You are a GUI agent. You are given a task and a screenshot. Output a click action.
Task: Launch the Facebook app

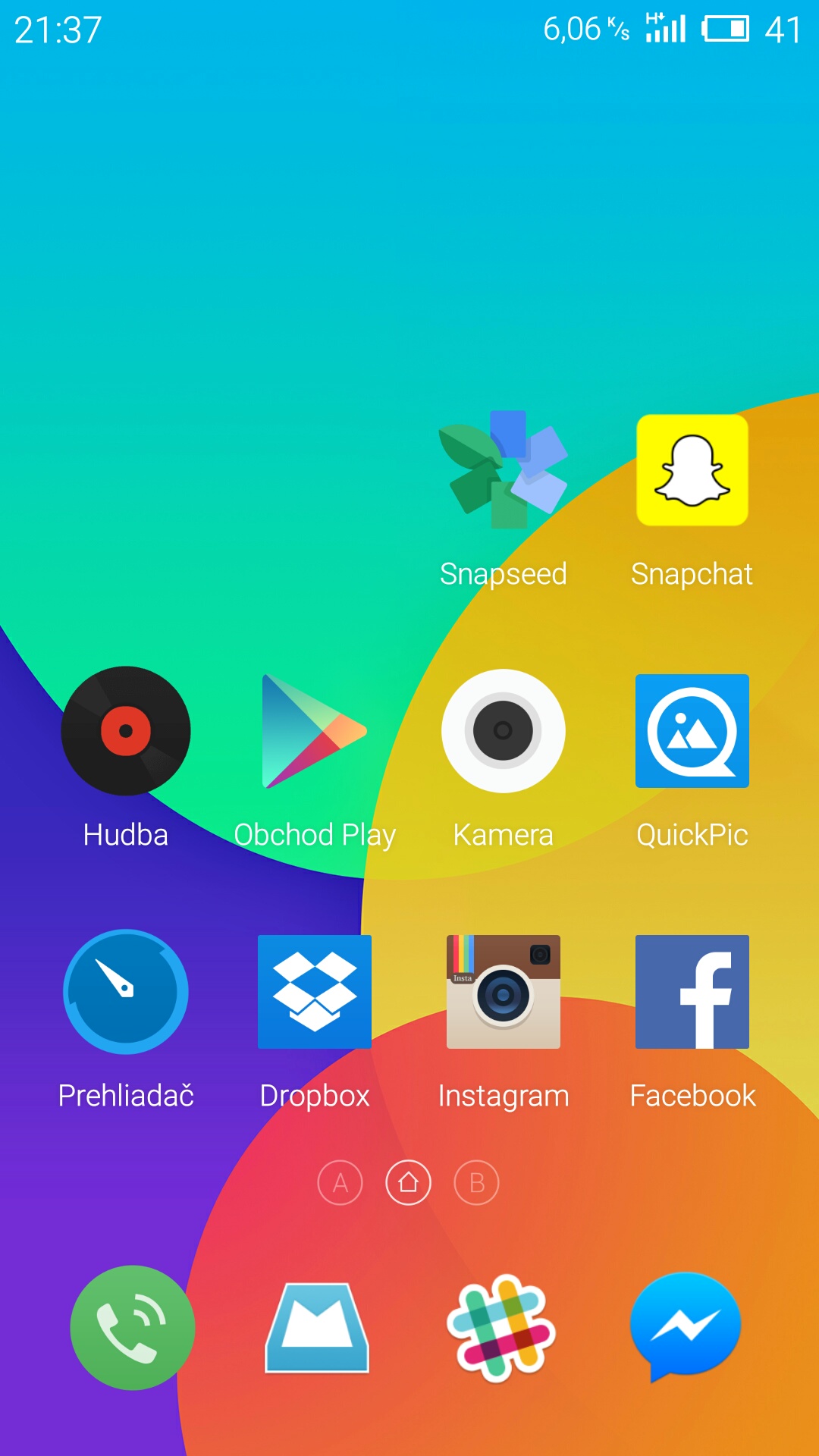click(x=692, y=992)
